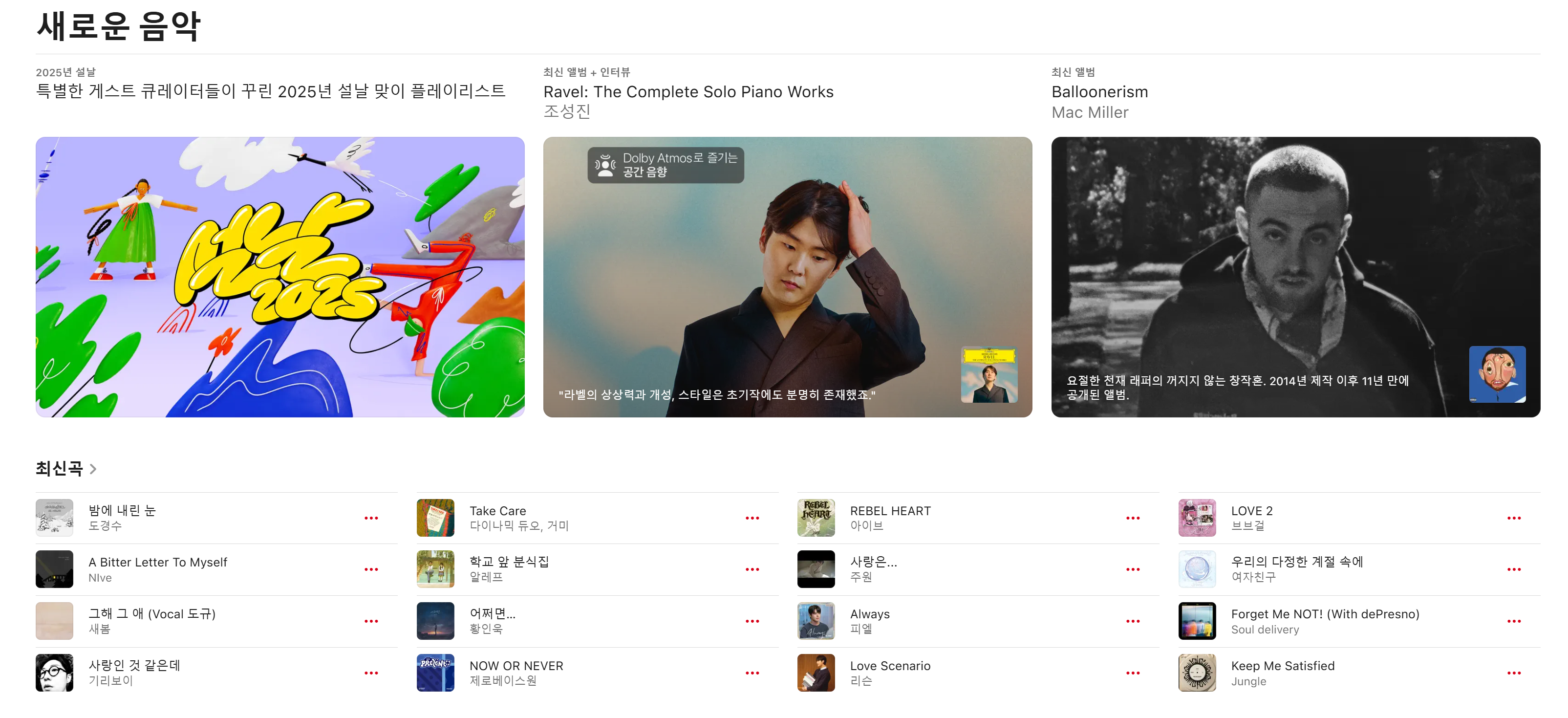Screen dimensions: 1568x718
Task: Open more options for 사랑인 것 같은데
Action: 371,673
